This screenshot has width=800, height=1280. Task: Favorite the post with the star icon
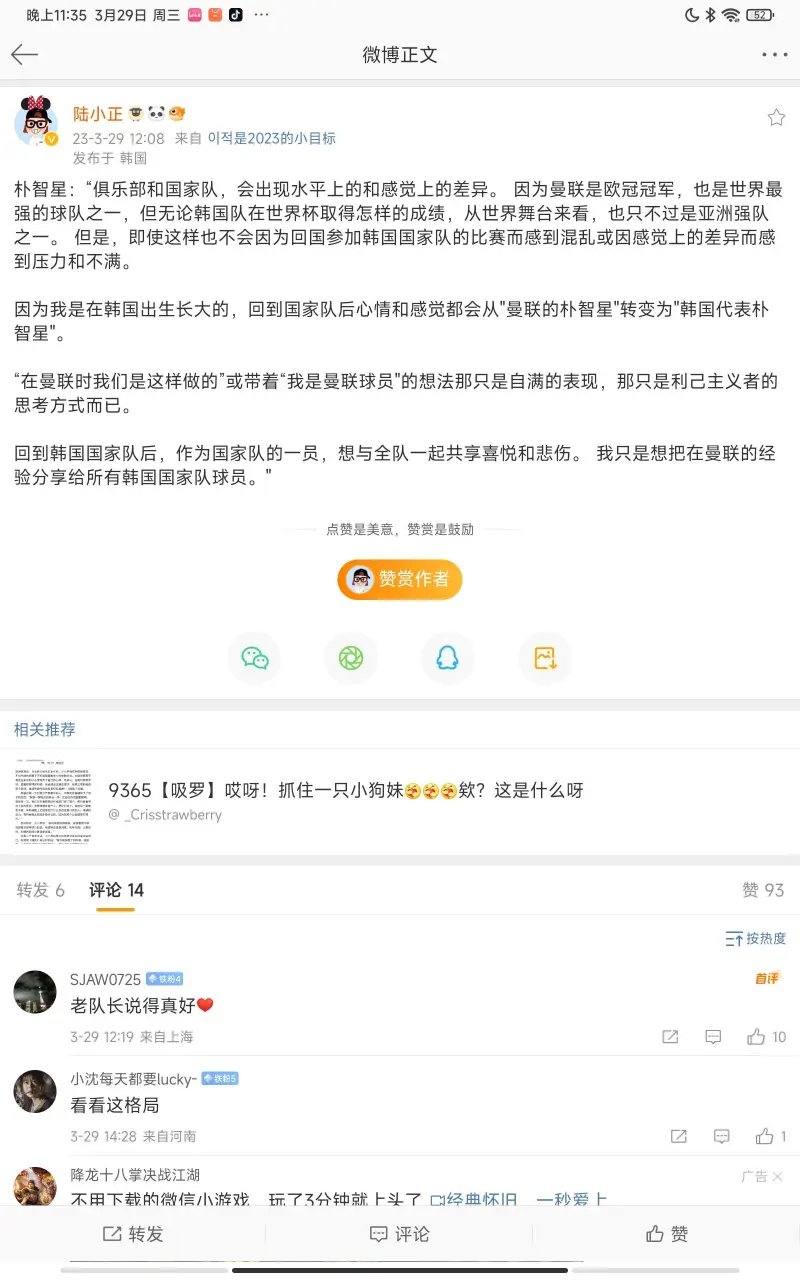(x=776, y=118)
